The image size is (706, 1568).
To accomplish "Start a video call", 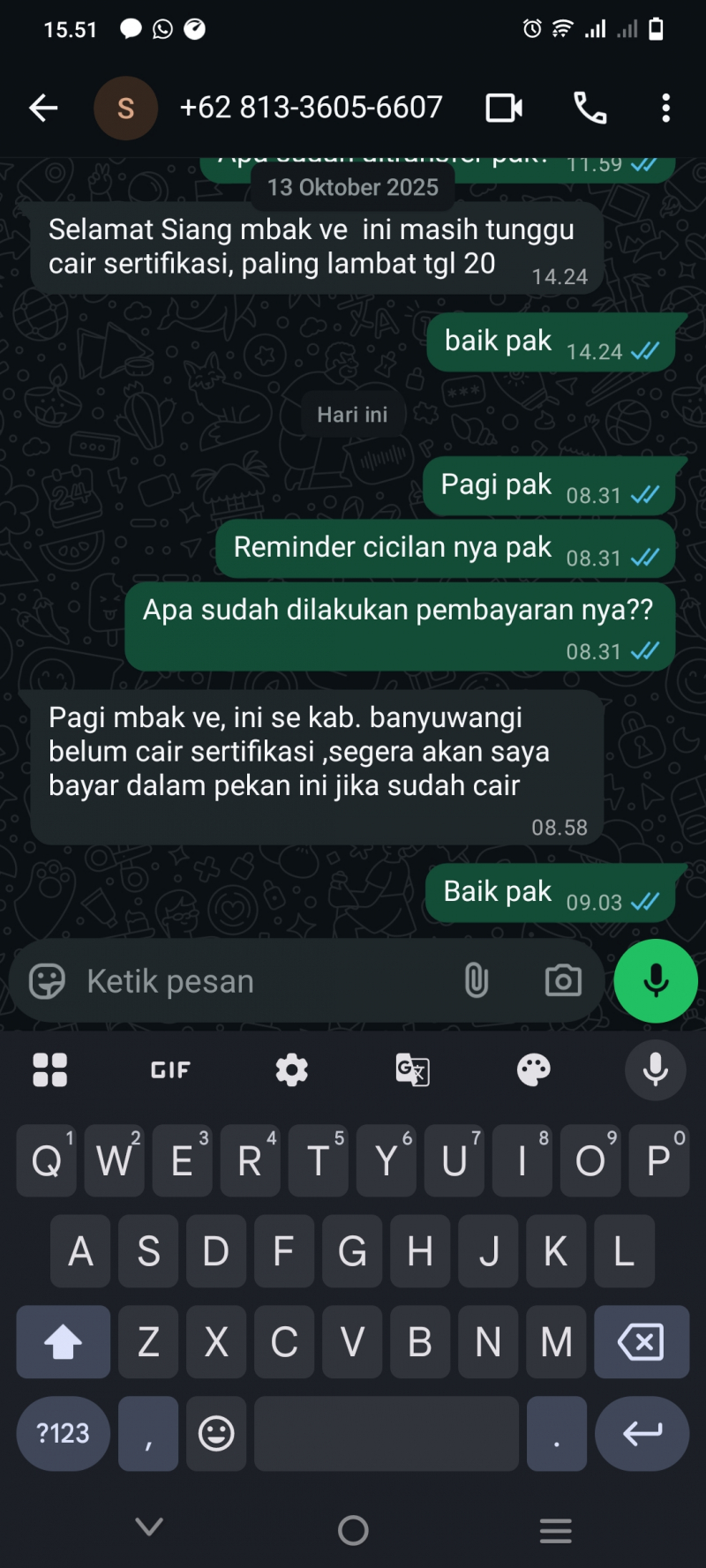I will coord(504,109).
